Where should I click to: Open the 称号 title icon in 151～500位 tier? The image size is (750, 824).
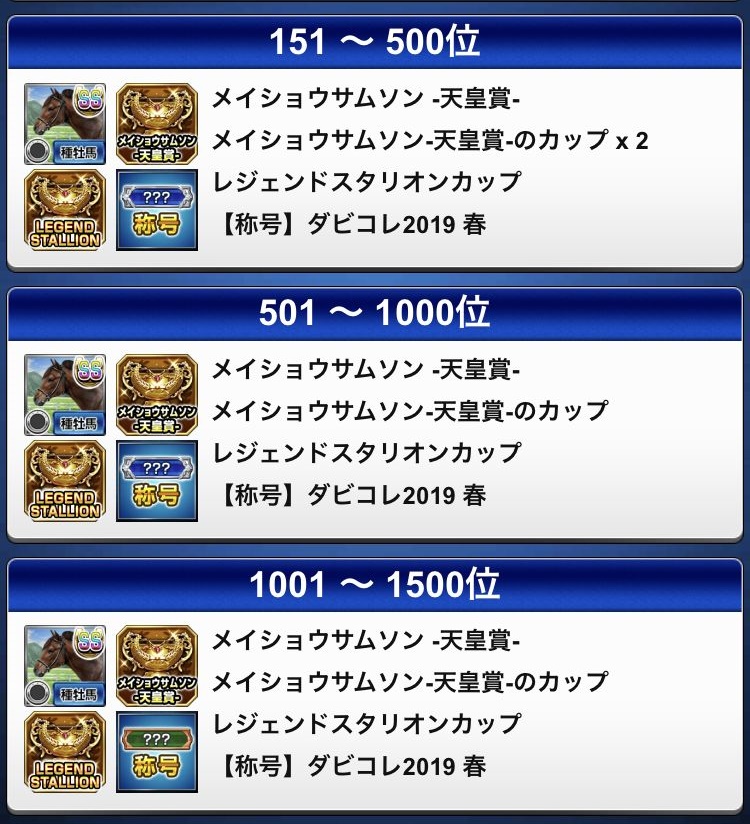click(x=157, y=210)
